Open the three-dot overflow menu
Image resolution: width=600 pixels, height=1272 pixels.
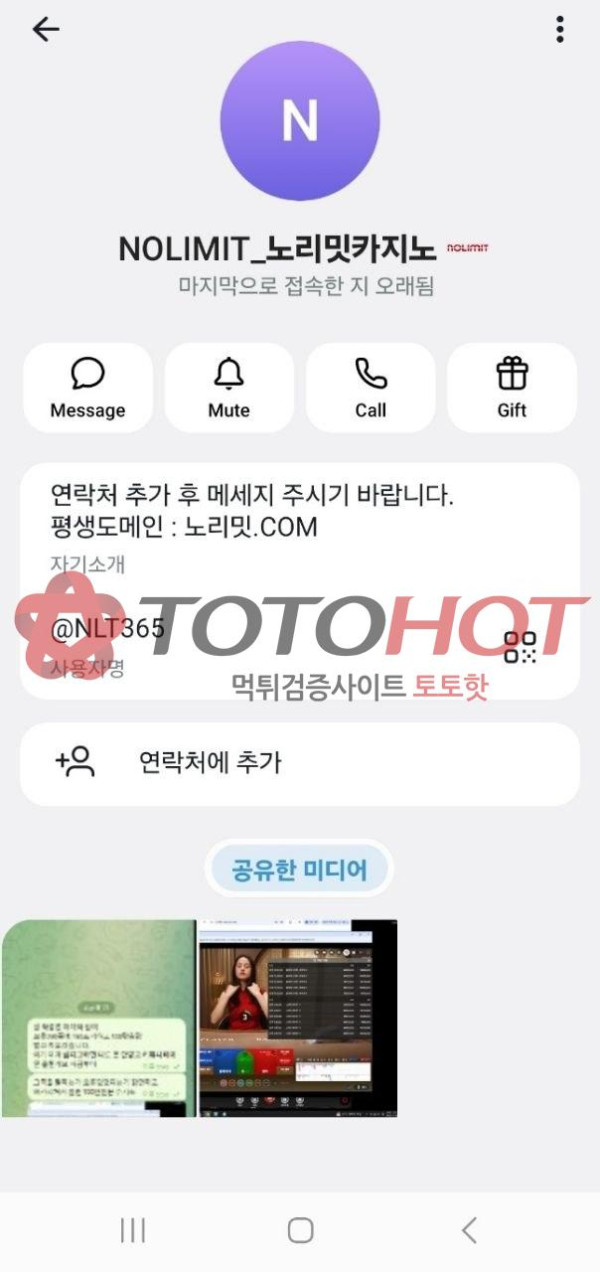pos(560,30)
